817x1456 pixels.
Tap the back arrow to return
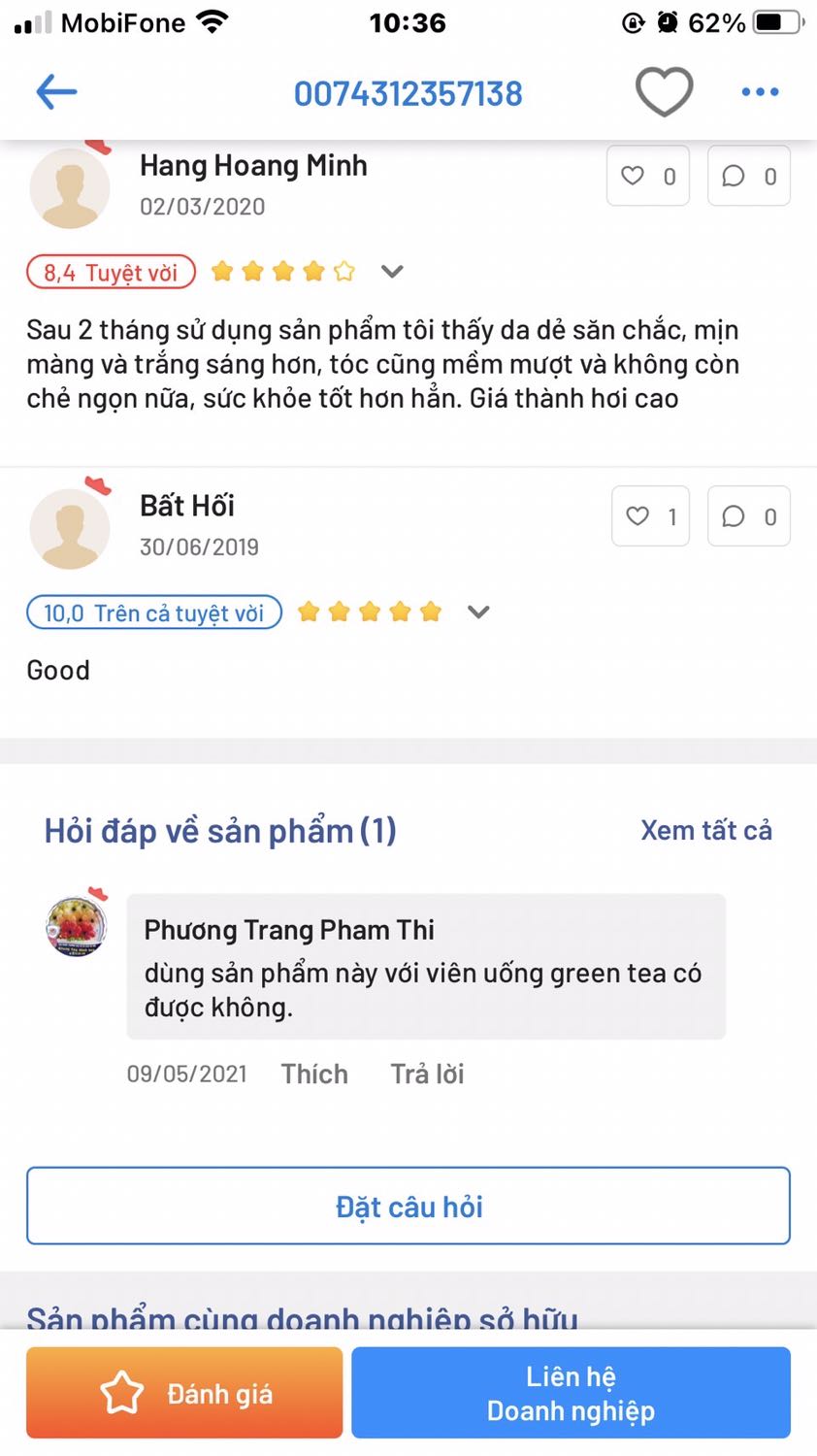[55, 91]
